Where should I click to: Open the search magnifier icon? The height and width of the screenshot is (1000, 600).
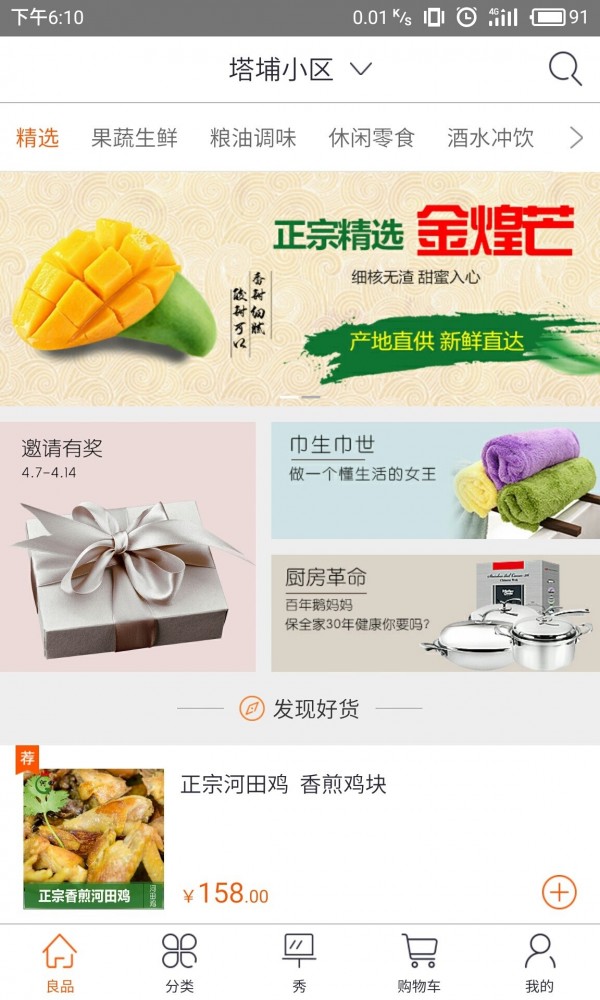(565, 69)
